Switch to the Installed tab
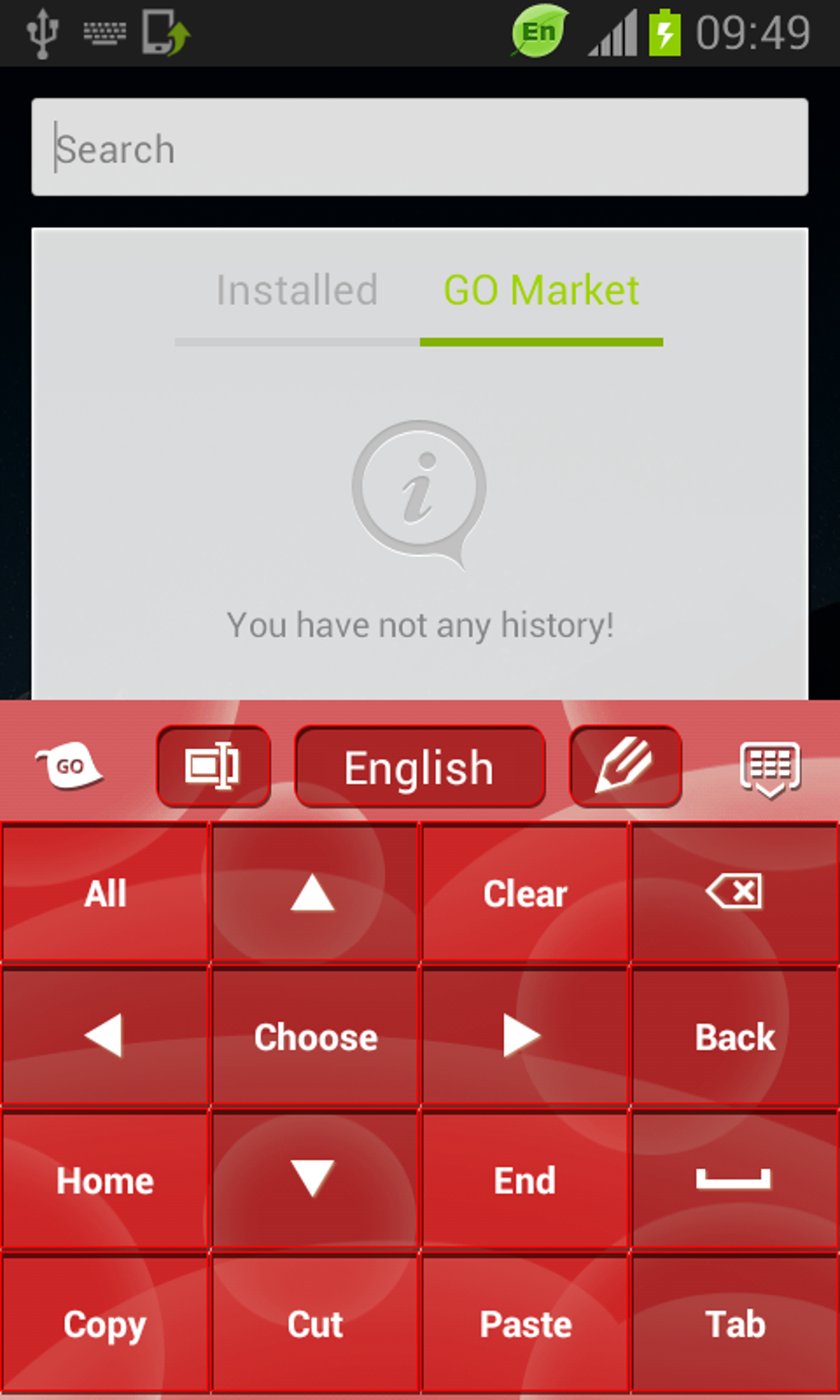This screenshot has height=1400, width=840. click(297, 291)
